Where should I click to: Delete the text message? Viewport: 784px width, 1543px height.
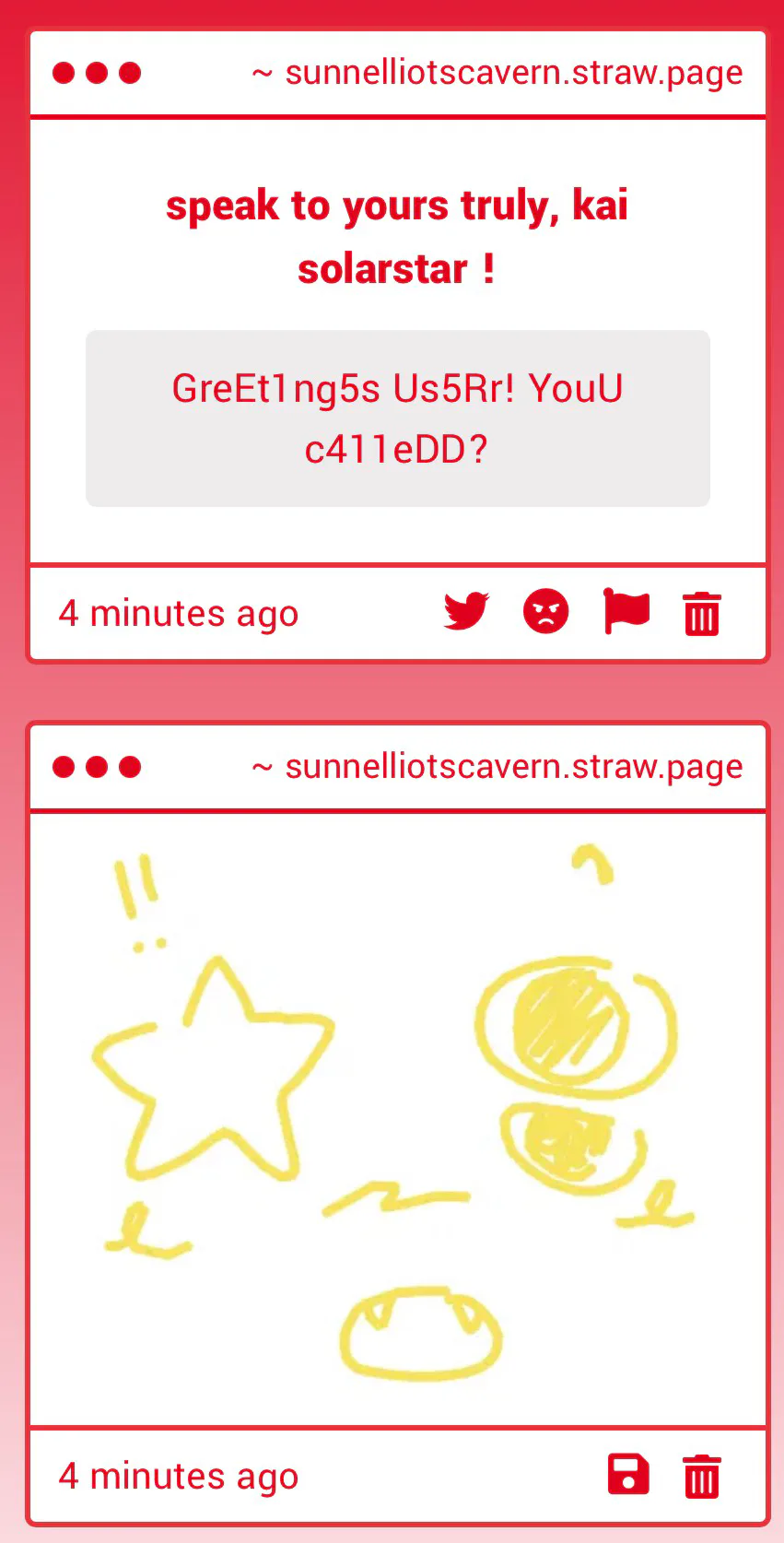click(x=701, y=614)
